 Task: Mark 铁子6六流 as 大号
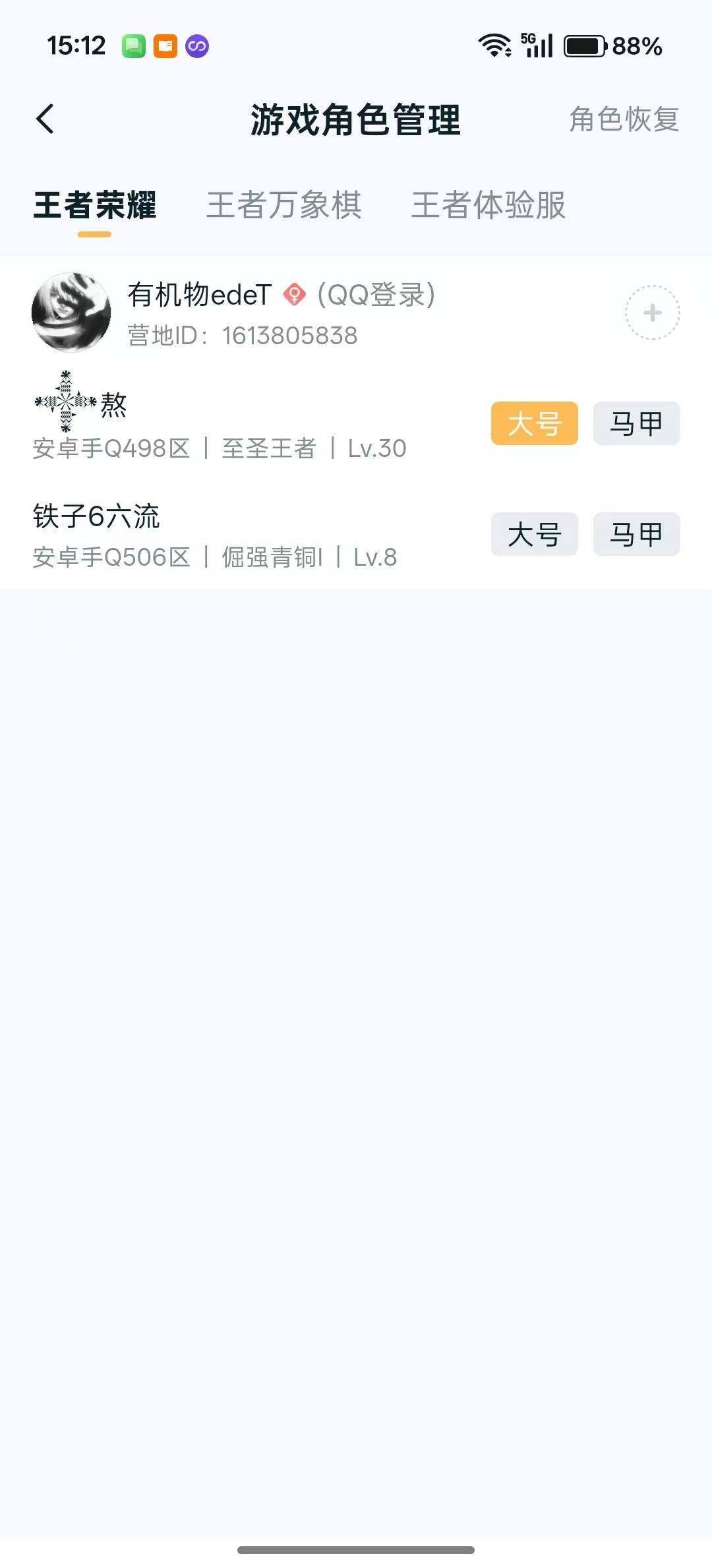(x=534, y=534)
